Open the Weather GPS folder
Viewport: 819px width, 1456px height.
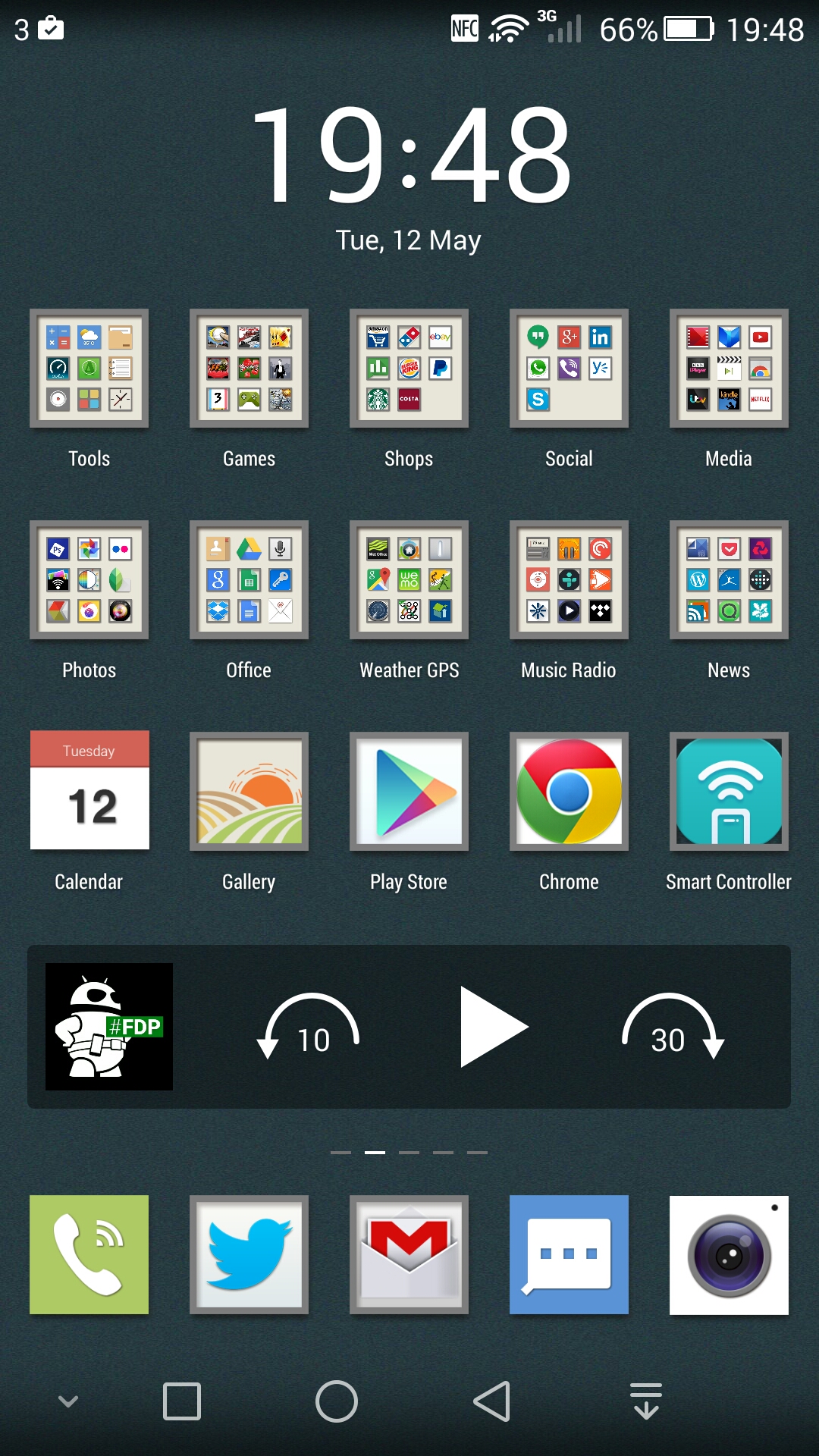coord(409,580)
